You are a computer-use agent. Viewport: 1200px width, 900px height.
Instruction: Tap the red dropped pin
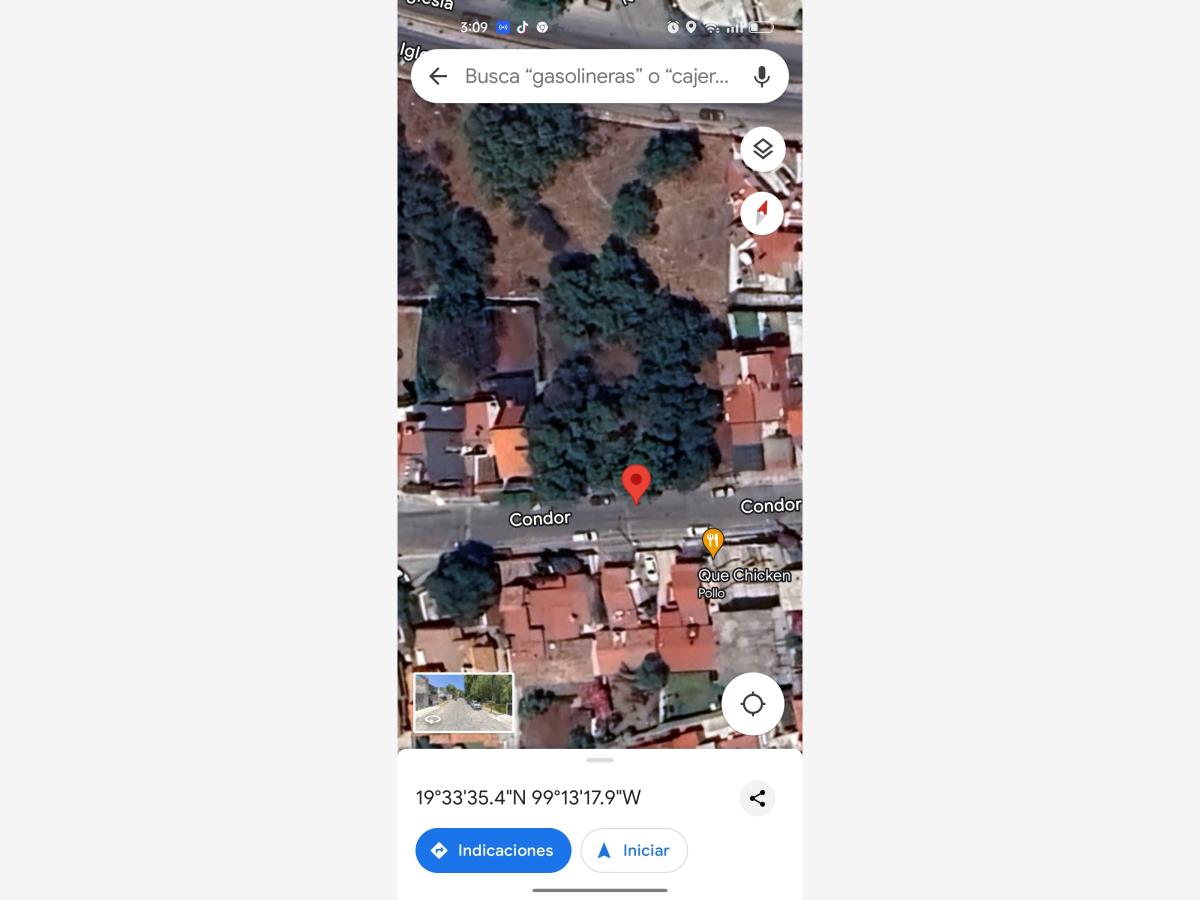(636, 484)
